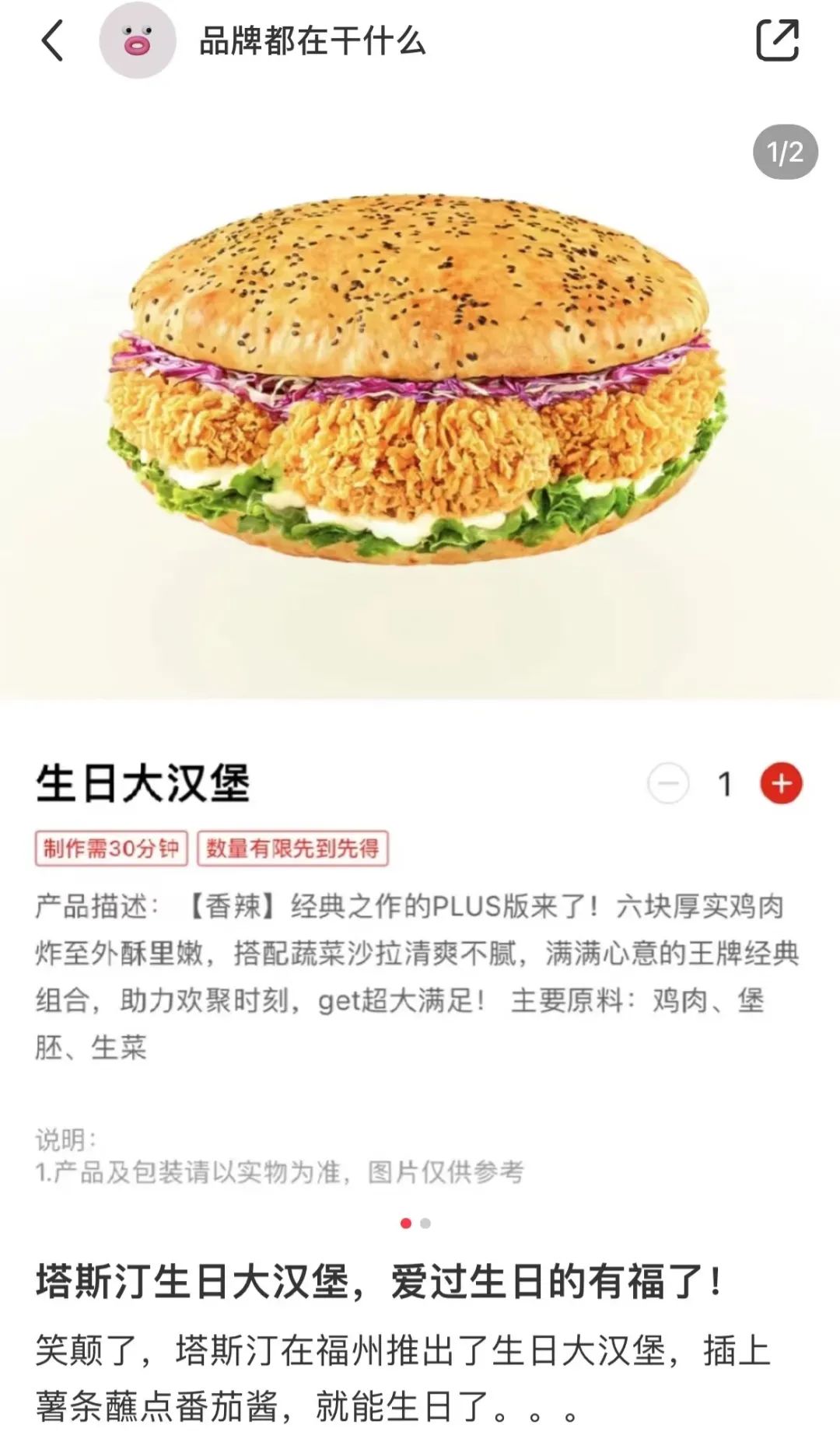Screen dimensions: 840x1449
Task: Tap the pink character brand avatar
Action: (x=136, y=43)
